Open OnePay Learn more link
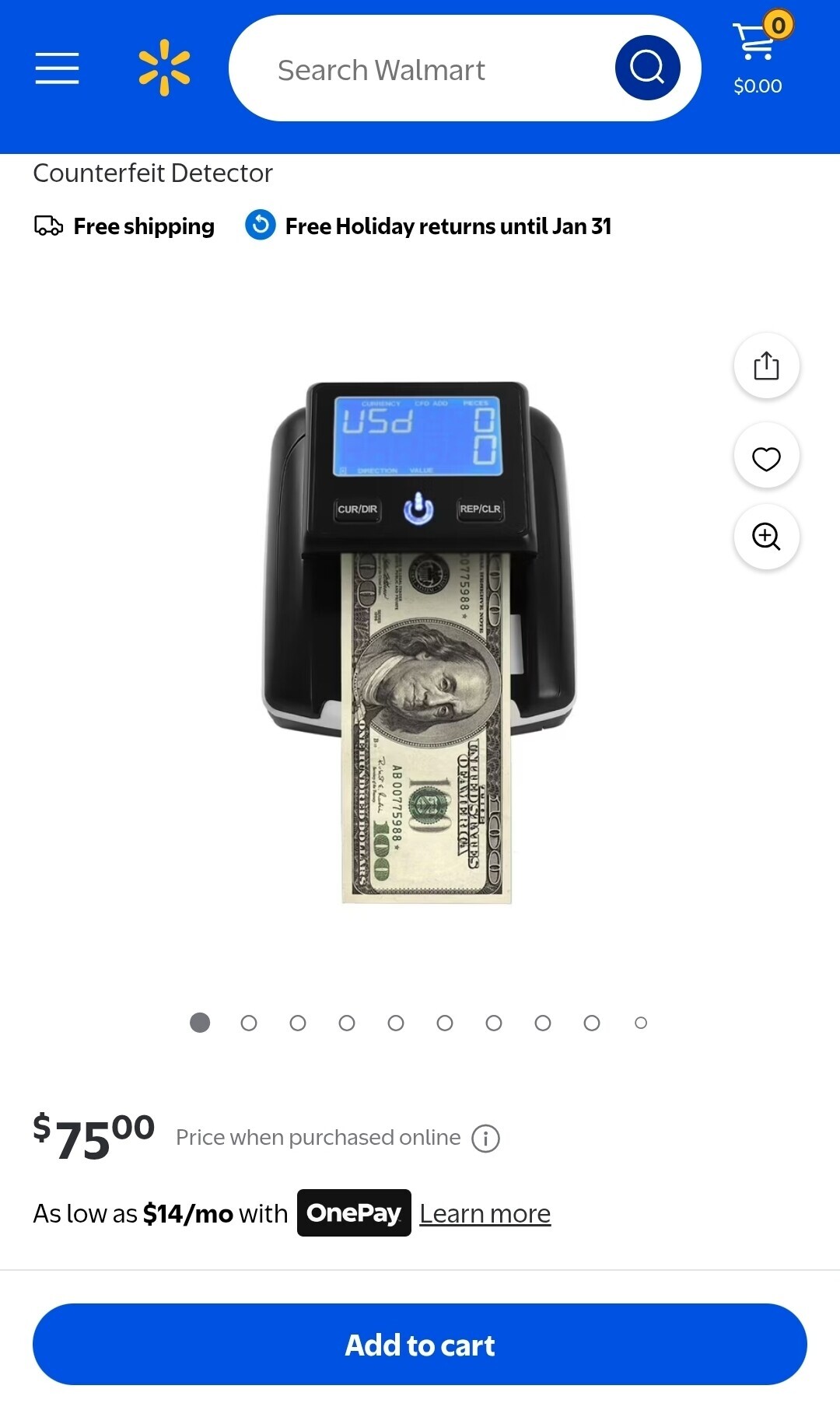Screen dimensions: 840x1410 pyautogui.click(x=485, y=1213)
